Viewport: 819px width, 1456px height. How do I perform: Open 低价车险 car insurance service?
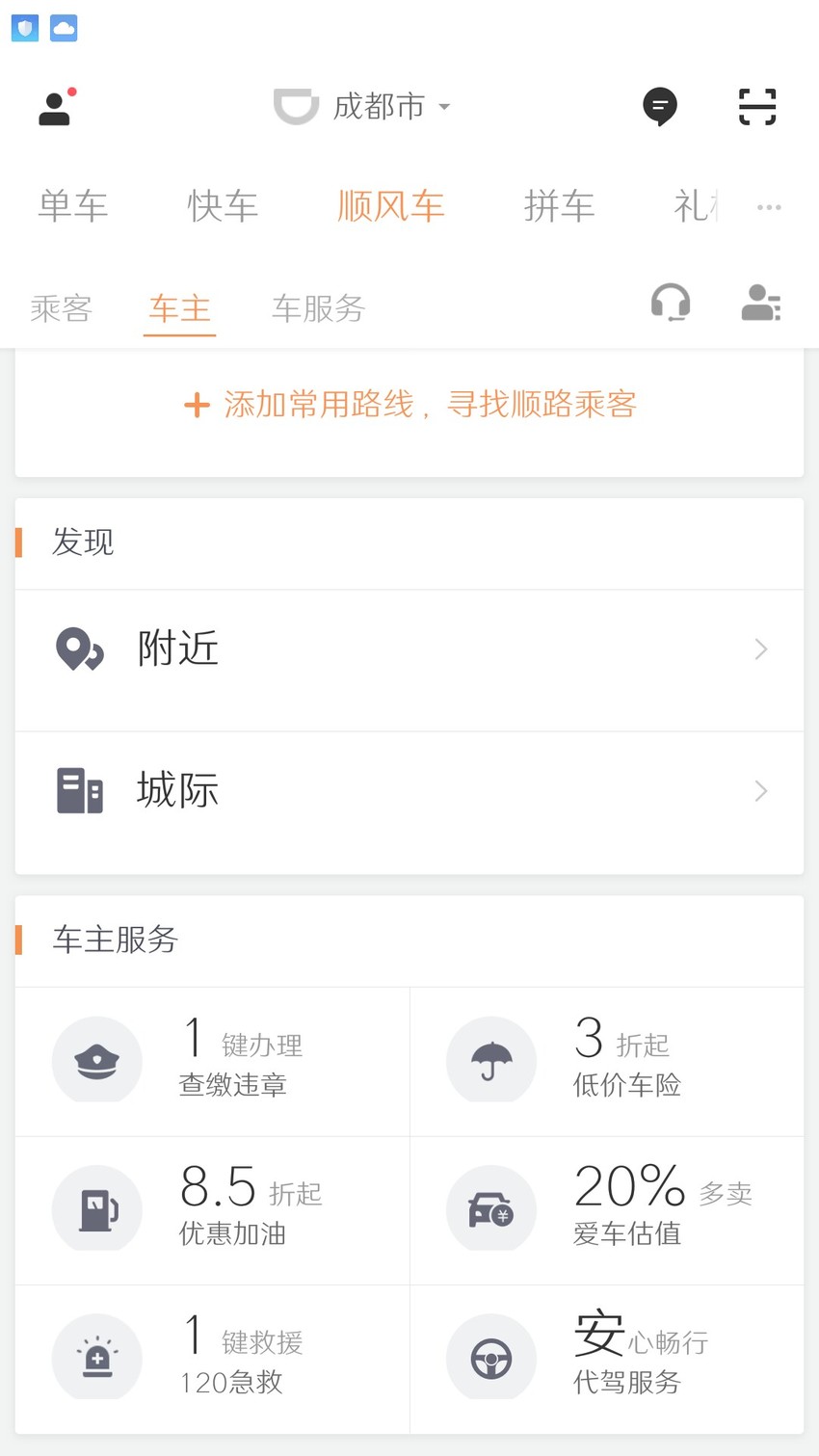(607, 1061)
